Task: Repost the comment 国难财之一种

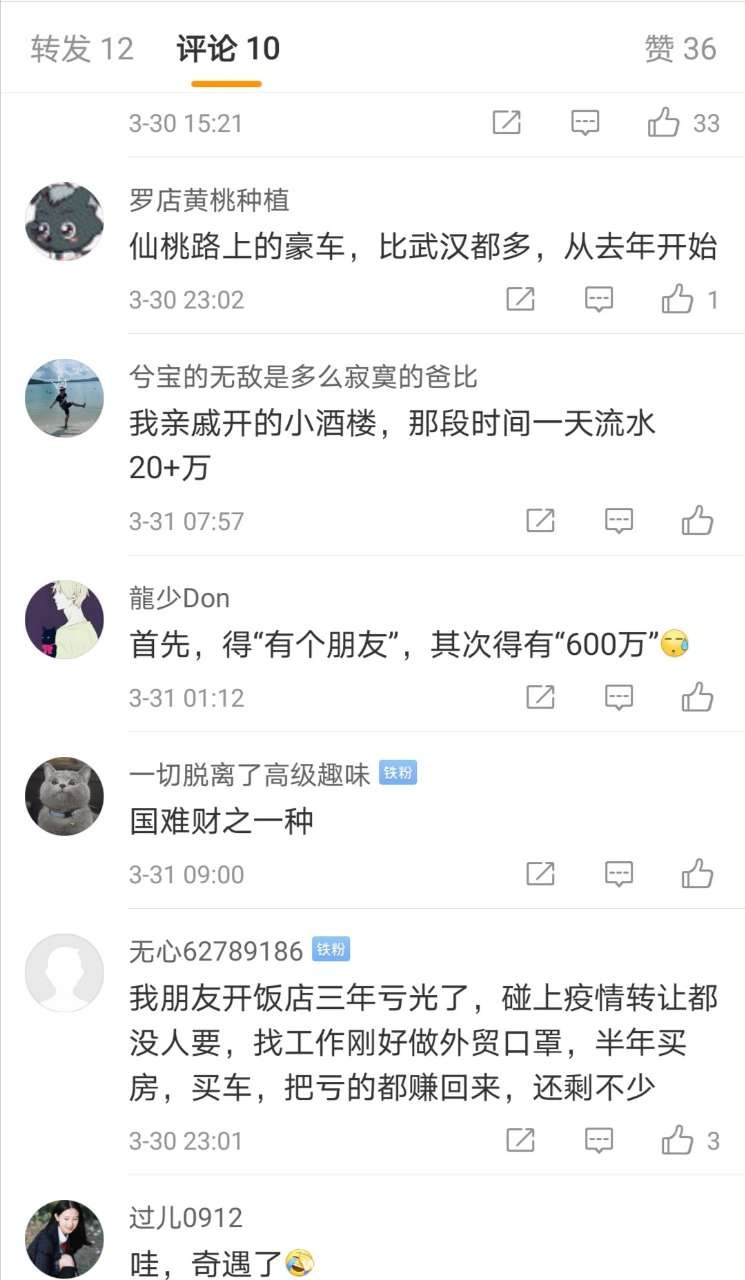Action: pyautogui.click(x=540, y=874)
